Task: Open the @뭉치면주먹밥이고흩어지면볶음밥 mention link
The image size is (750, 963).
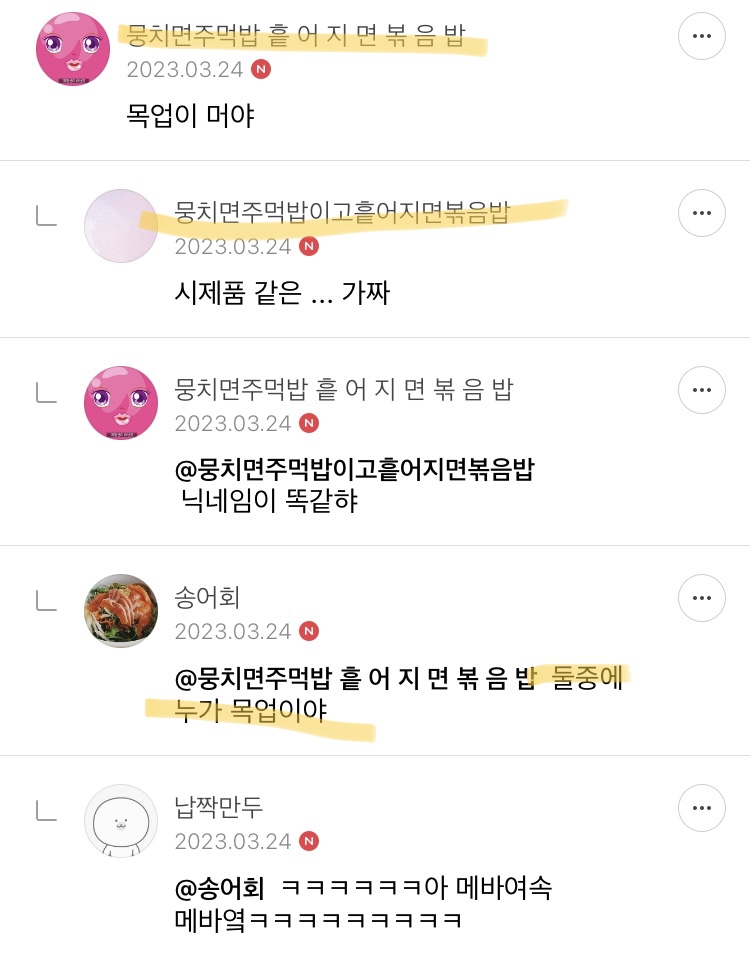Action: (x=354, y=470)
